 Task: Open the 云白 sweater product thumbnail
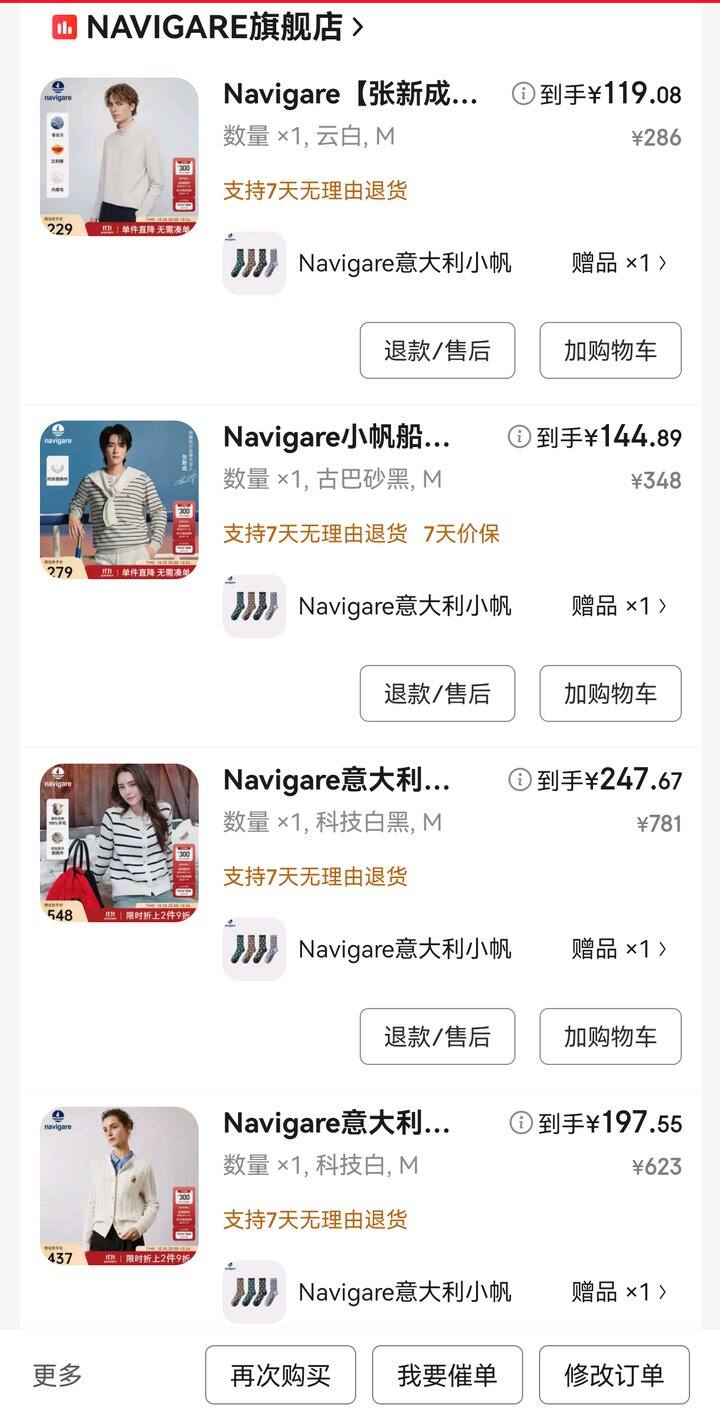tap(119, 157)
